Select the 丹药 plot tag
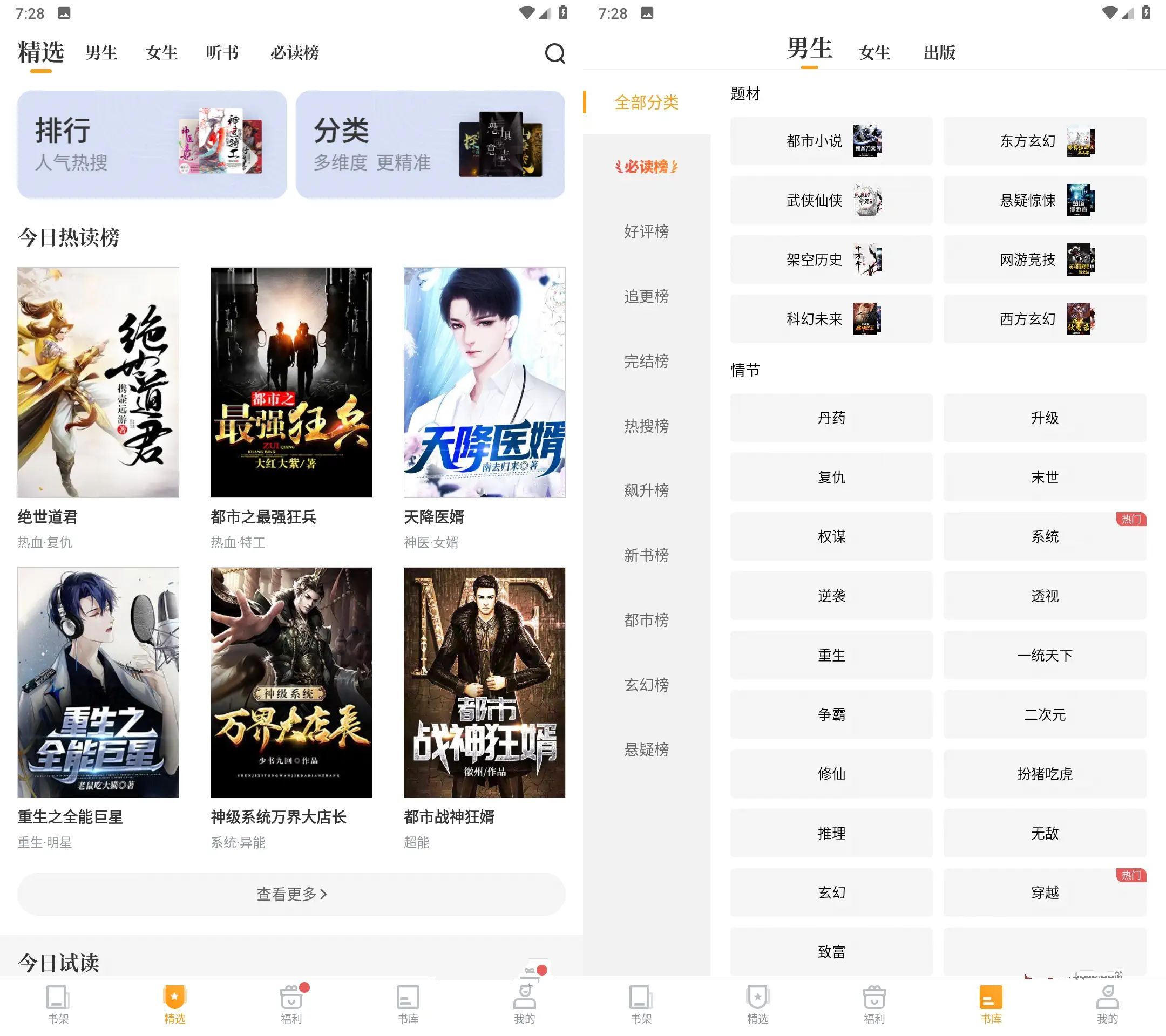 [x=831, y=418]
